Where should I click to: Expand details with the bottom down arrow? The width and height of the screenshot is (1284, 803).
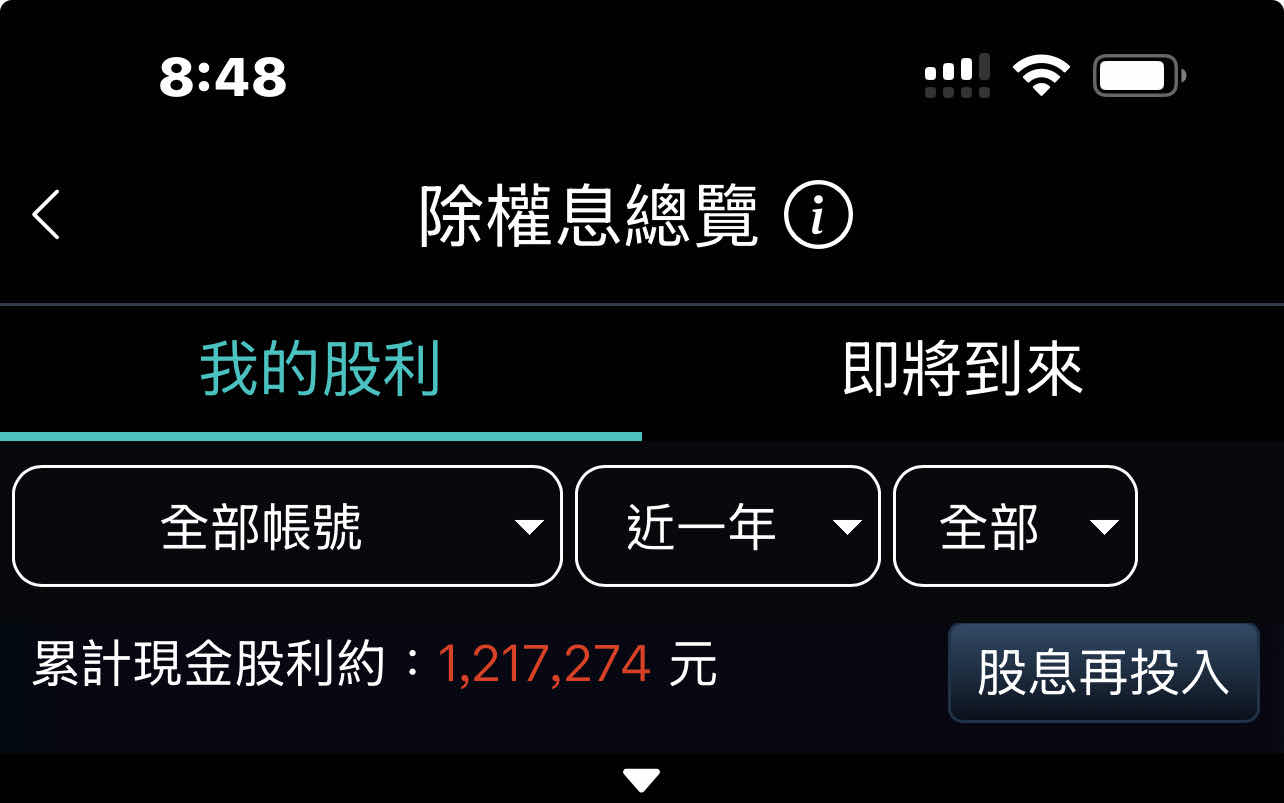coord(641,779)
